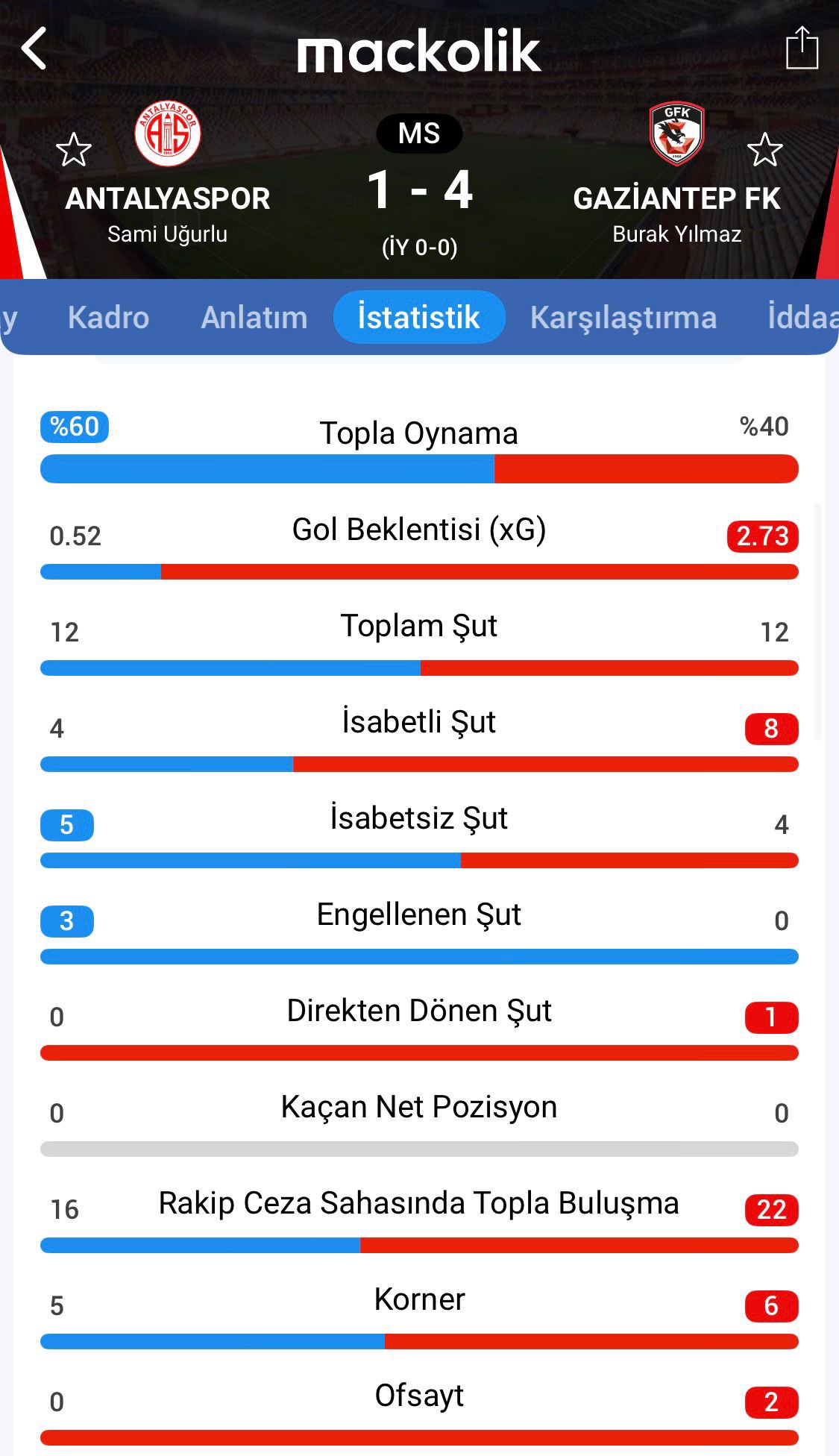Screen dimensions: 839x1456
Task: Share this match
Action: pos(802,48)
